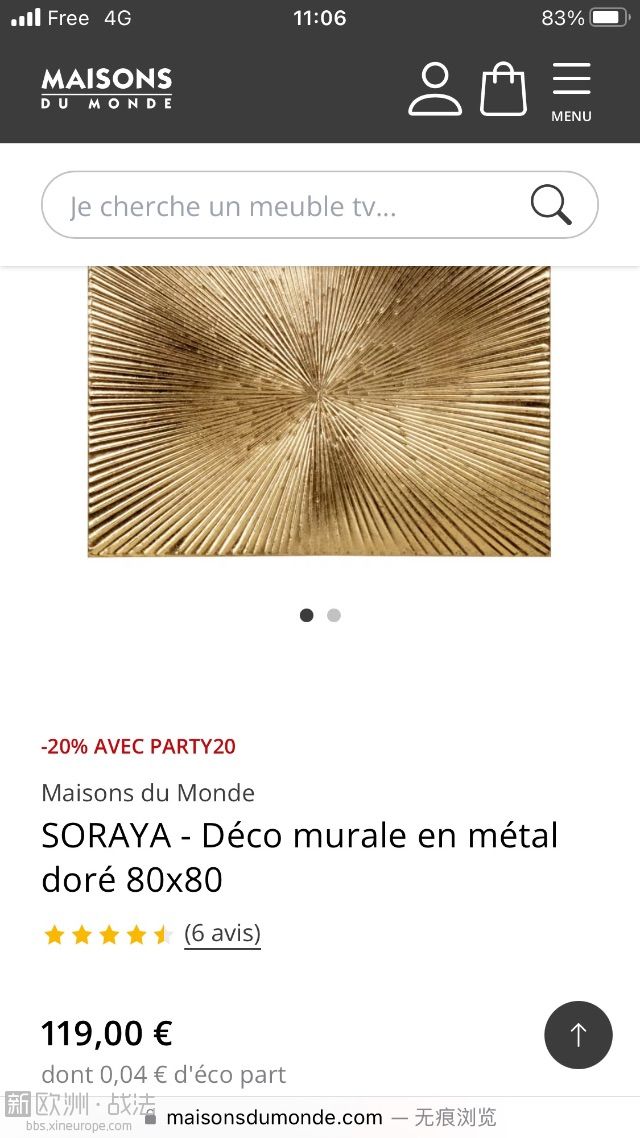Tap the maisonsdumonde.com address bar

(x=274, y=1117)
